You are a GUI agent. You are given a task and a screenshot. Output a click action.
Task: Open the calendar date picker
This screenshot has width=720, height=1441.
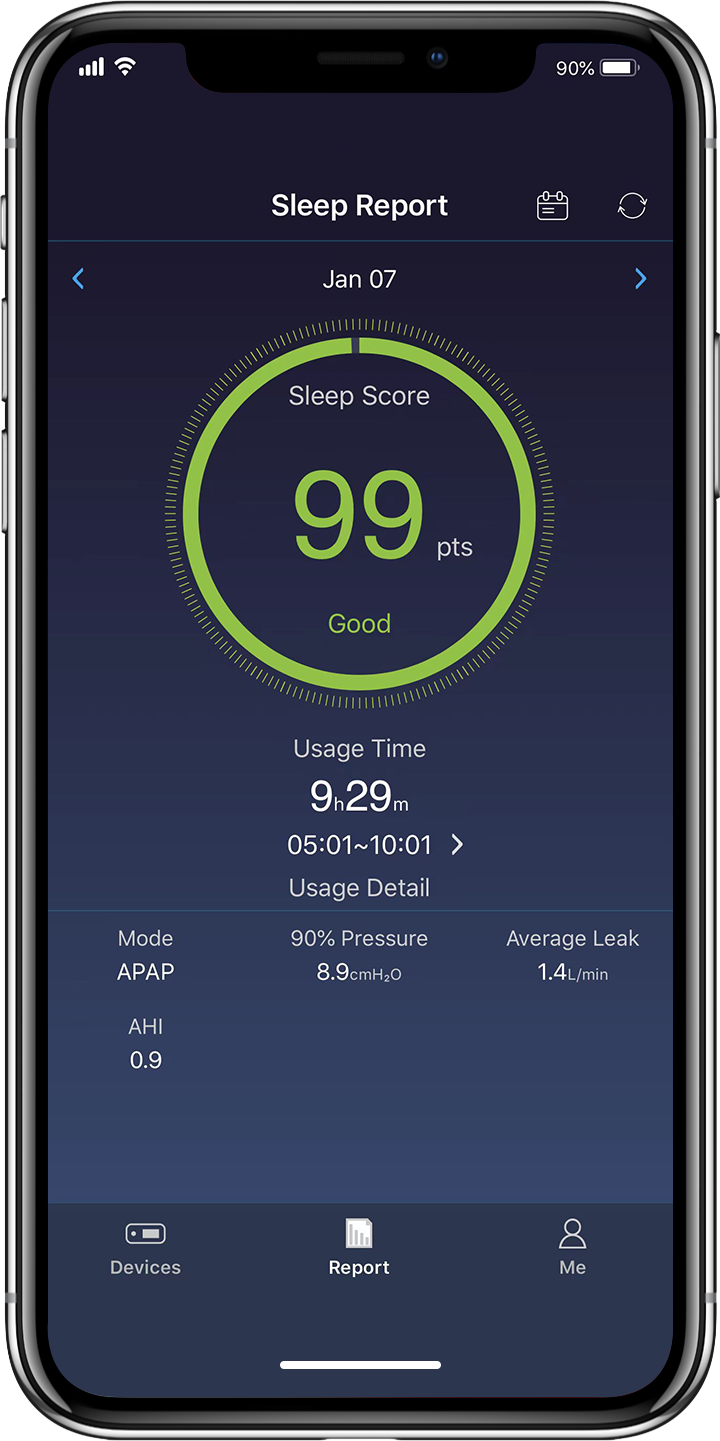click(552, 206)
